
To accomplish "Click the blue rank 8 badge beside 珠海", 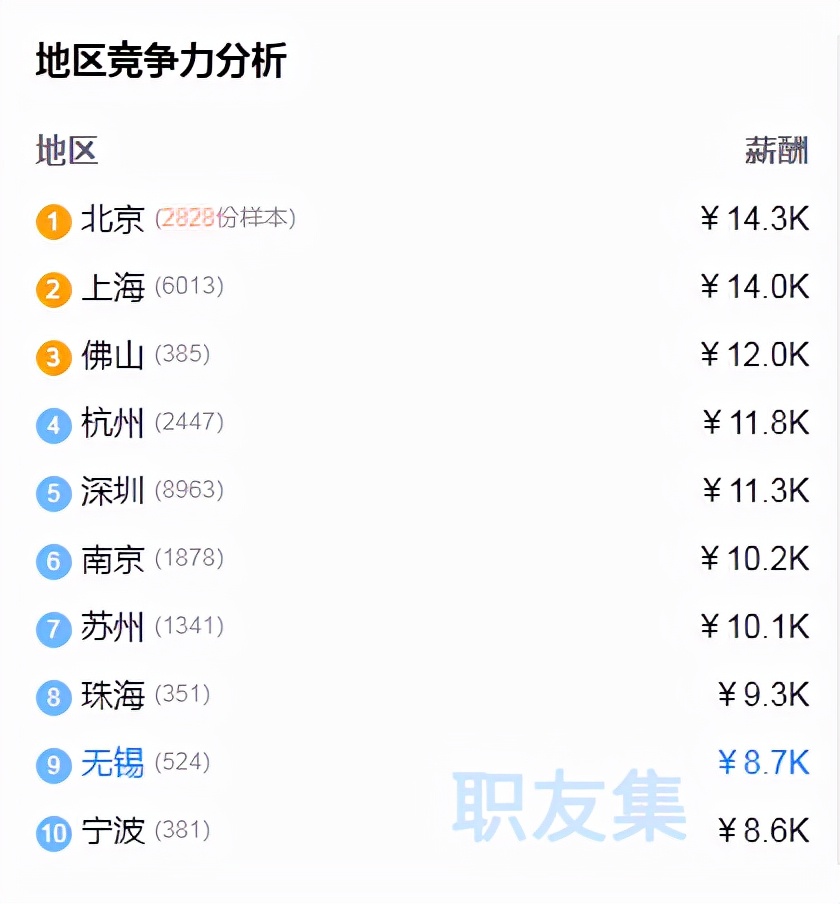I will pos(52,697).
